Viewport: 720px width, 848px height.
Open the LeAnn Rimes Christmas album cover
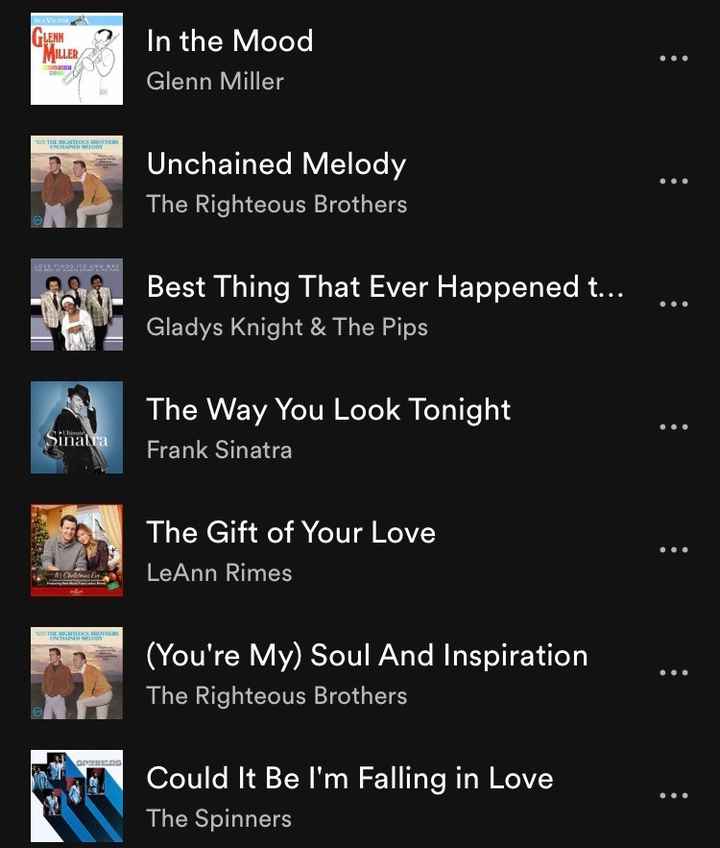(76, 550)
